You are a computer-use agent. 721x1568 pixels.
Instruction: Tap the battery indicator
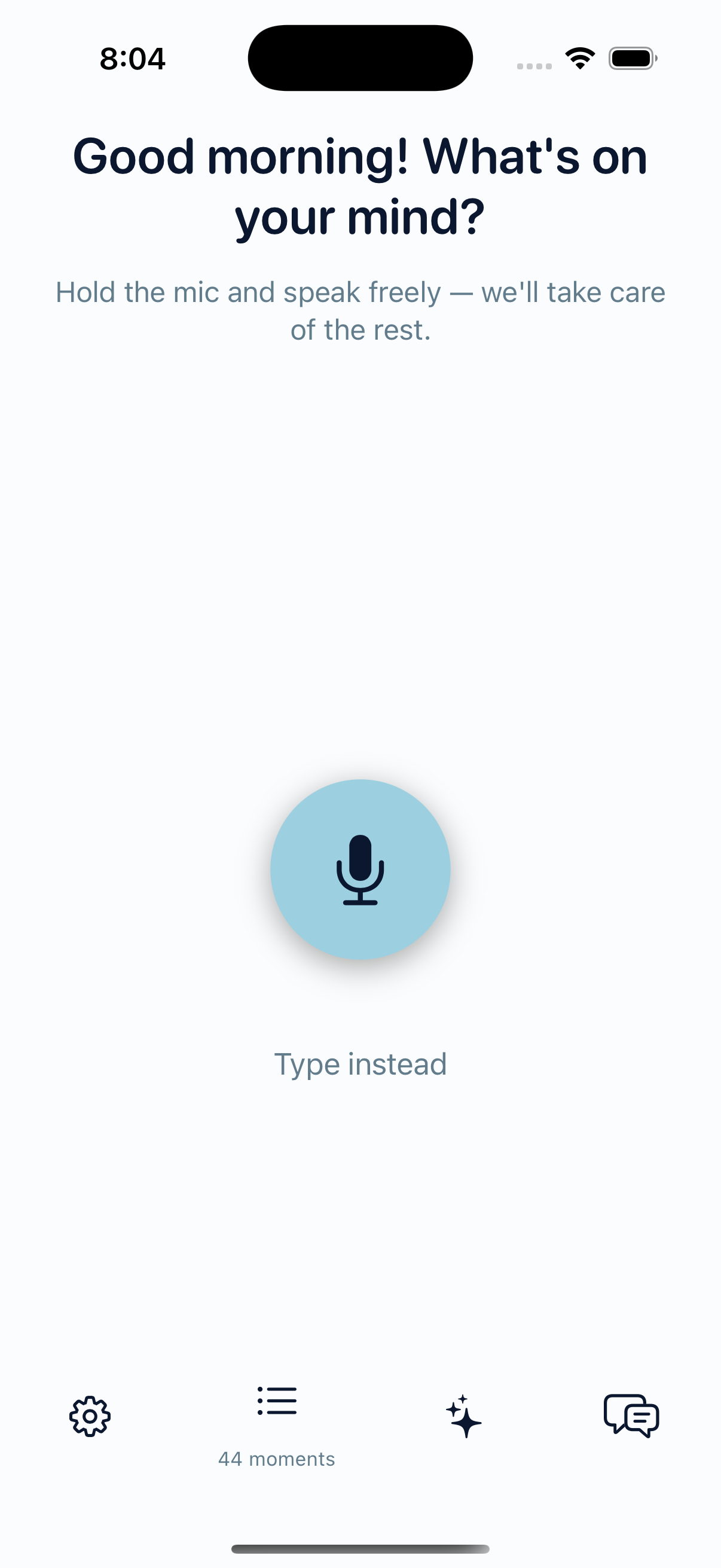(x=631, y=57)
